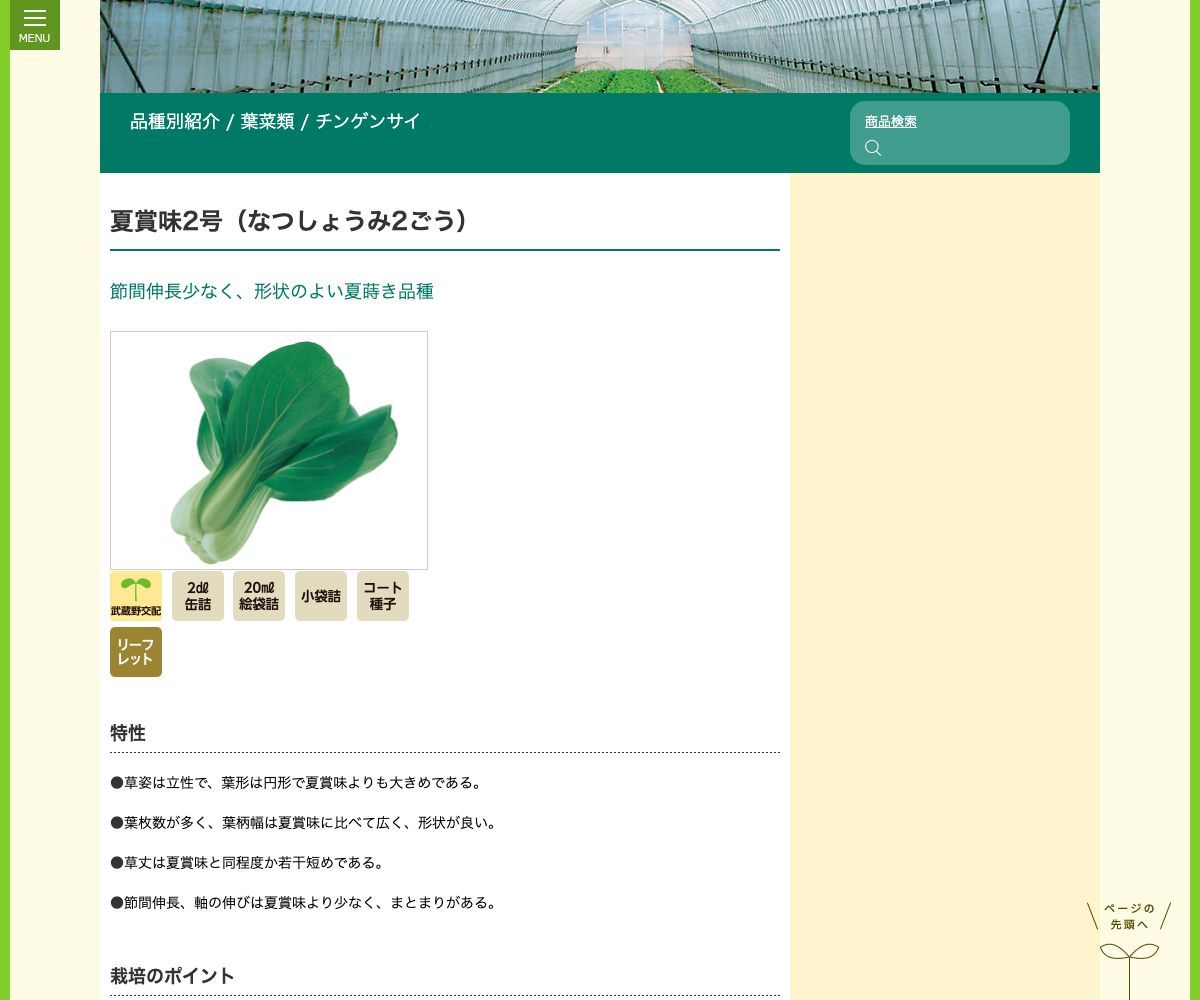The height and width of the screenshot is (1000, 1200).
Task: Open the MENU hamburger button
Action: pos(34,25)
